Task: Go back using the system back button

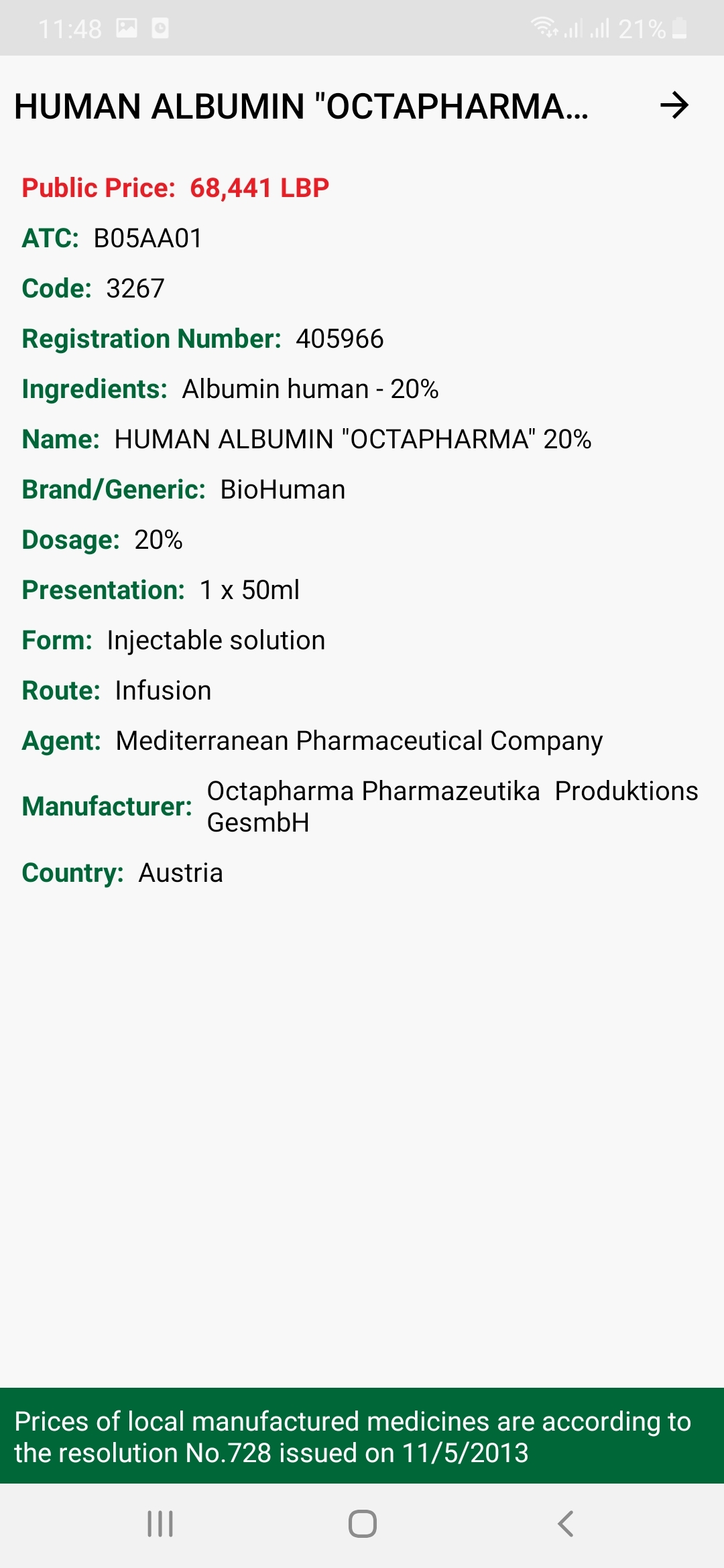Action: (x=566, y=1524)
